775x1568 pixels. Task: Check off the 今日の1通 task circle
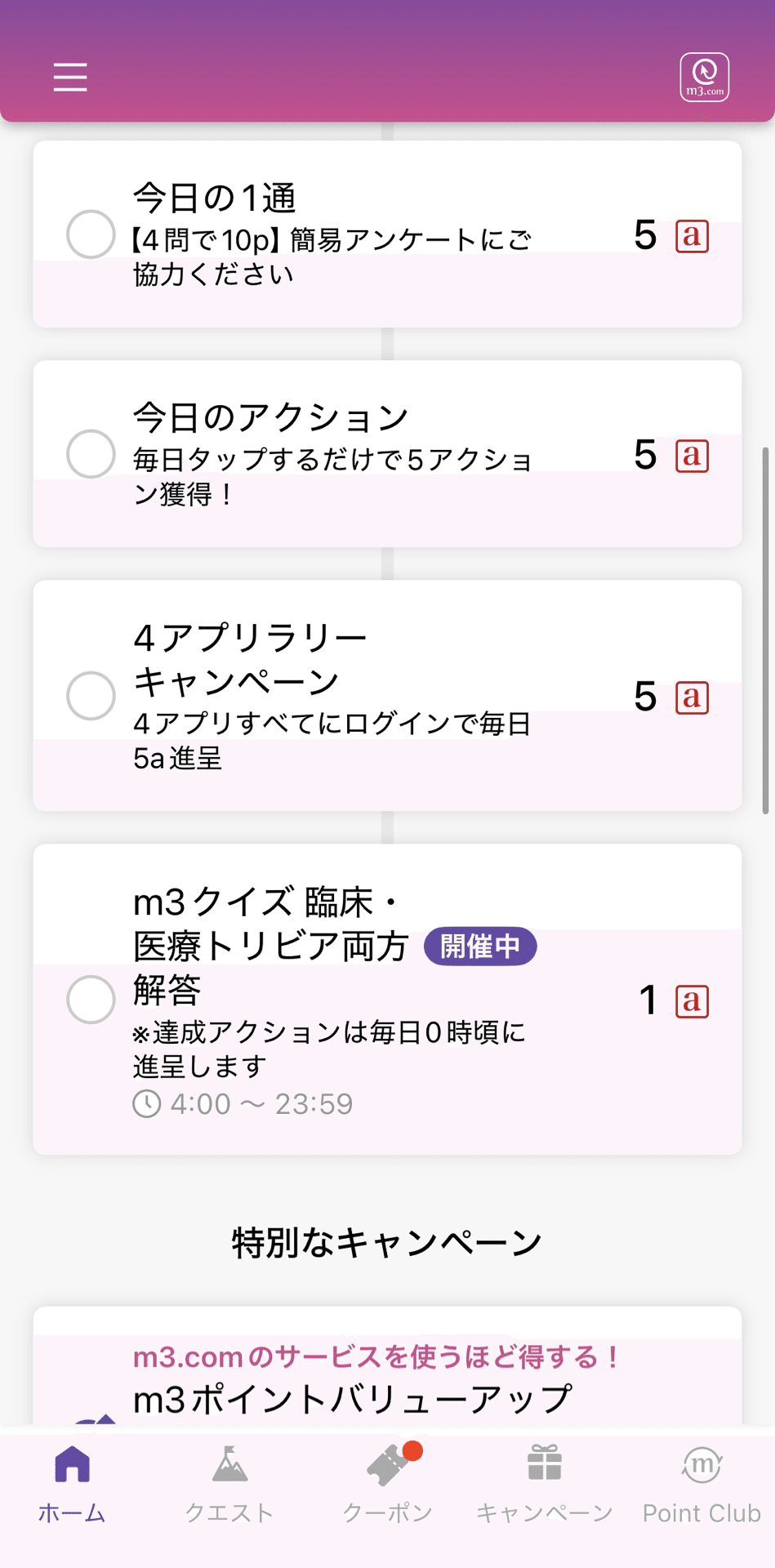point(91,234)
